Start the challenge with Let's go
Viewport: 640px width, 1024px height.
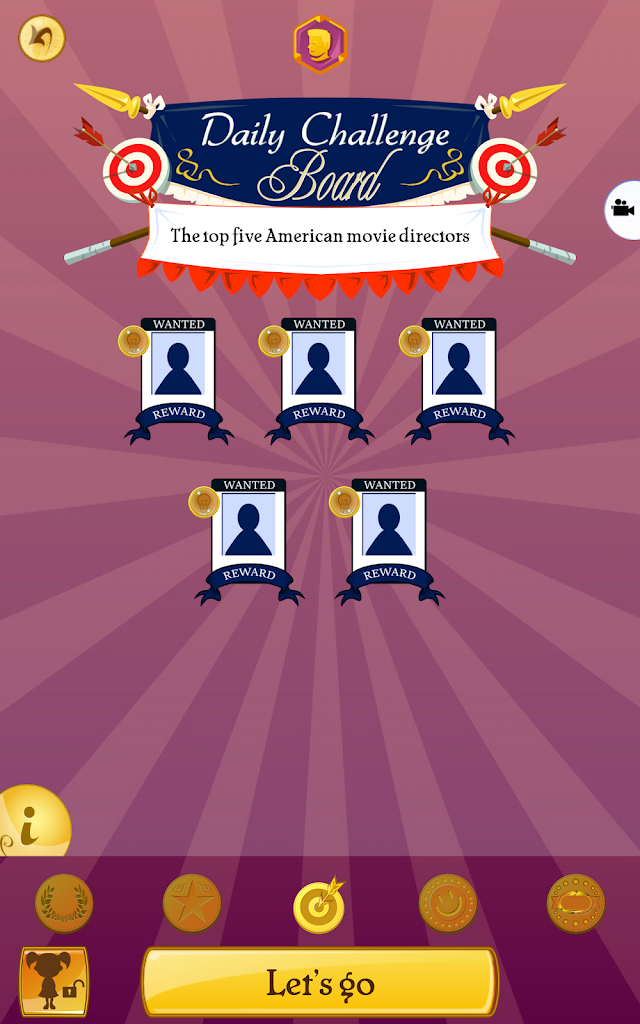[320, 982]
